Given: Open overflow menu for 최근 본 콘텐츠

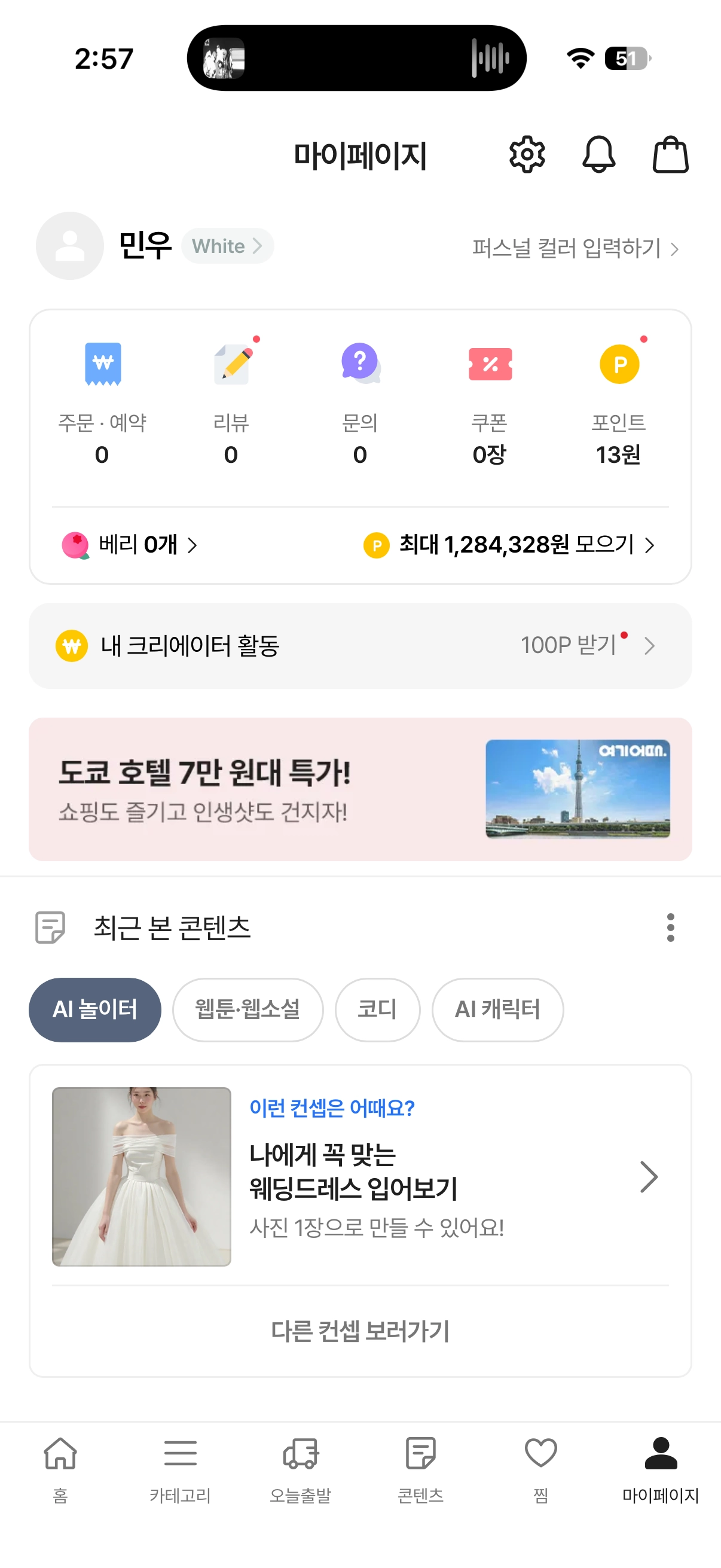Looking at the screenshot, I should pos(670,927).
